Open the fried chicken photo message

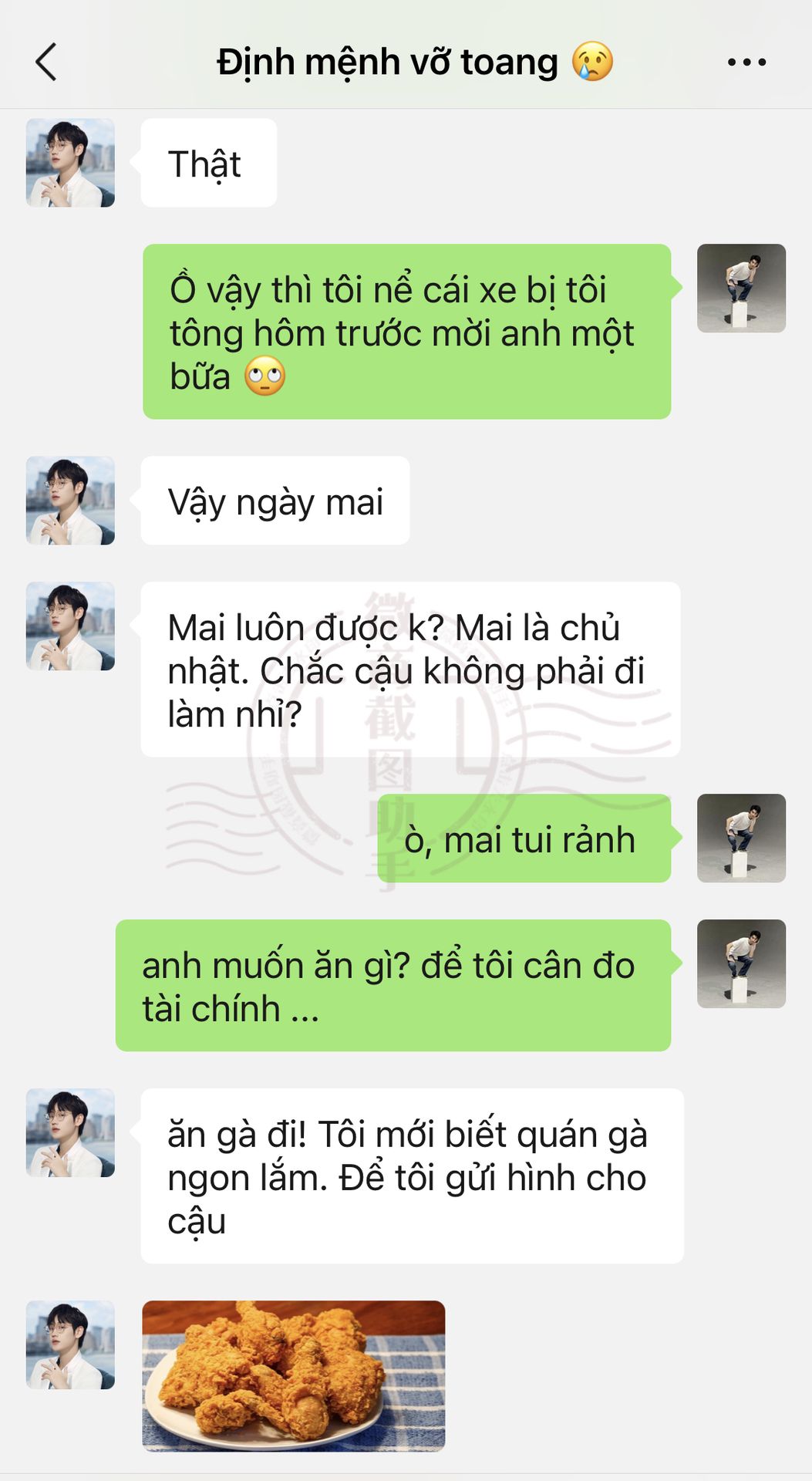[x=293, y=1375]
